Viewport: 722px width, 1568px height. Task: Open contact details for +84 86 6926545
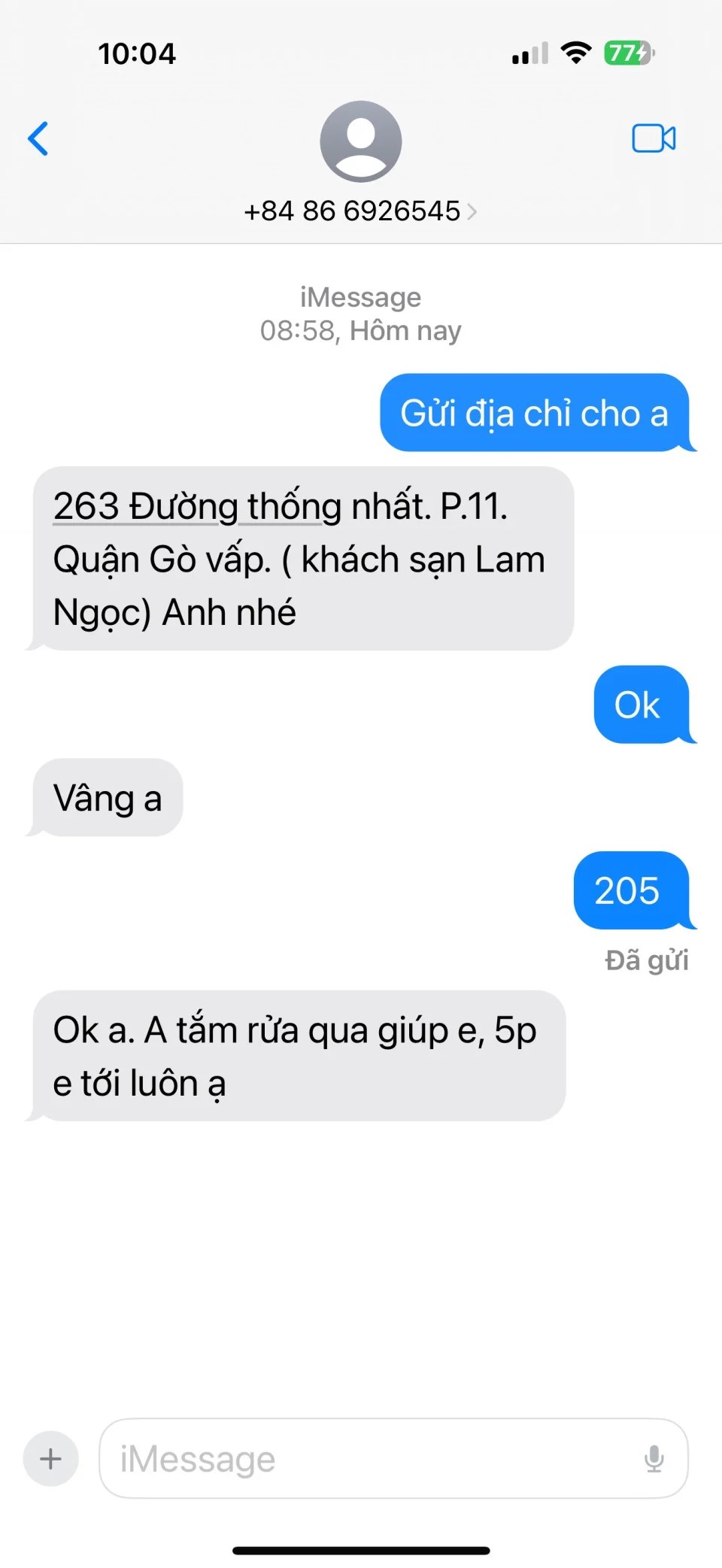pyautogui.click(x=359, y=211)
